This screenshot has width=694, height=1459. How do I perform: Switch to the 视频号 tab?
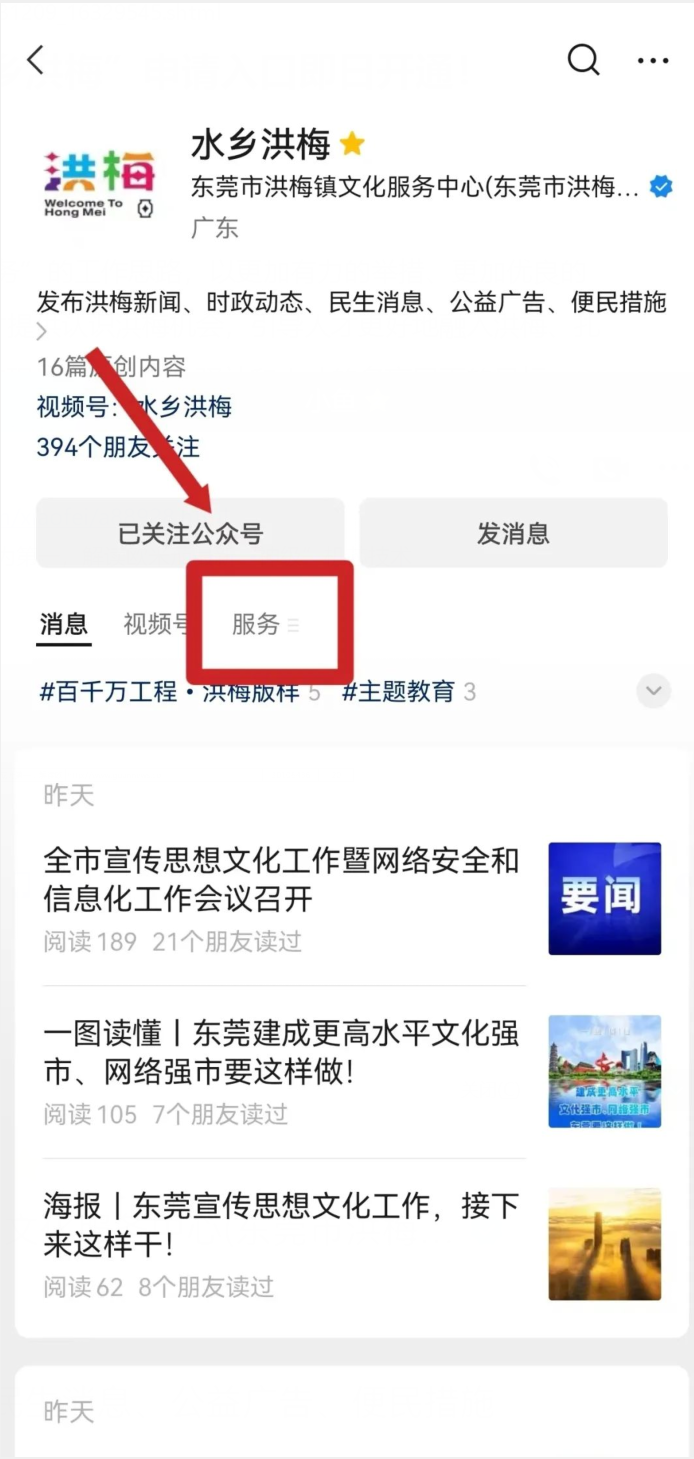pos(155,624)
